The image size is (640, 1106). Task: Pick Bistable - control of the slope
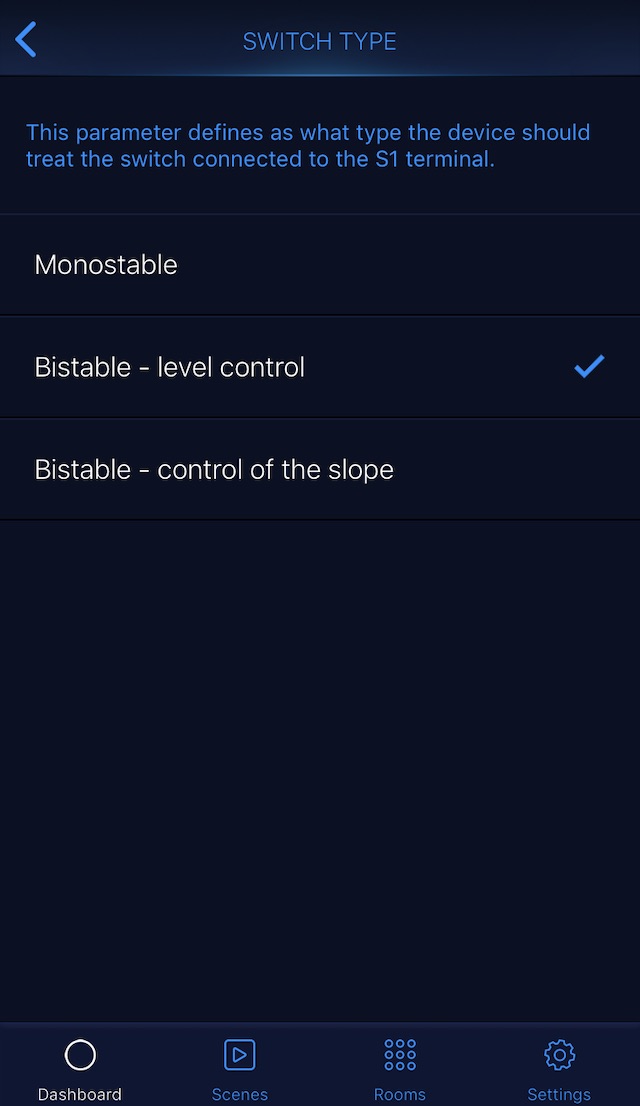(x=320, y=469)
